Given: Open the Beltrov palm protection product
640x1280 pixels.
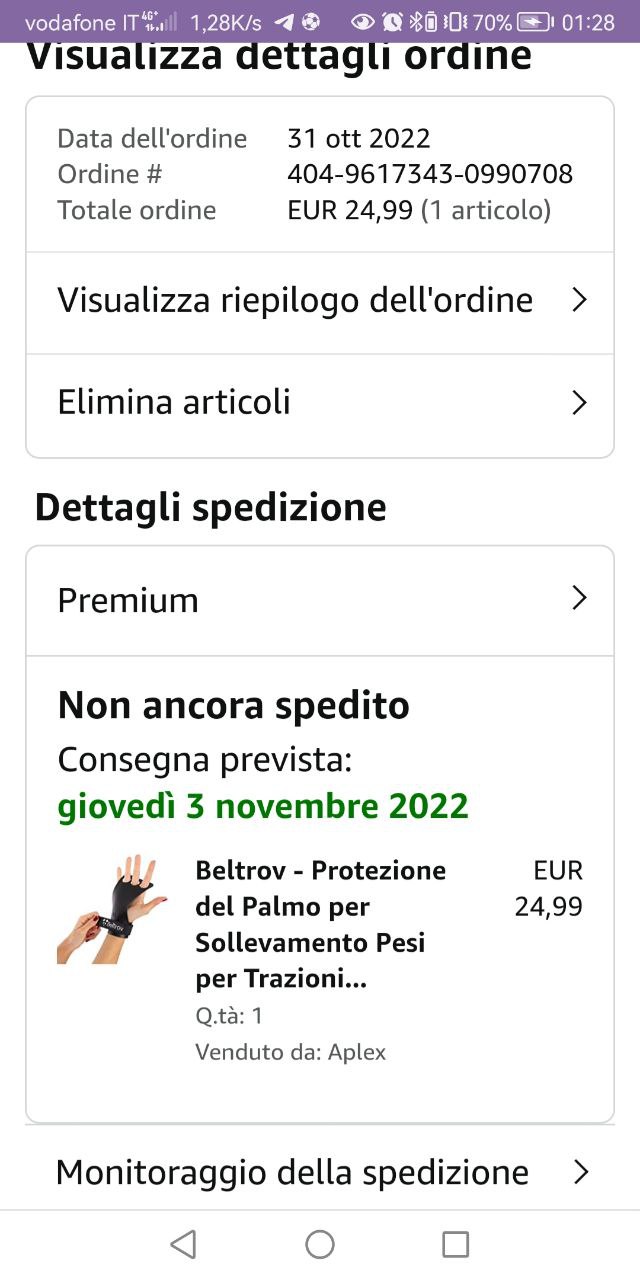Looking at the screenshot, I should click(320, 925).
